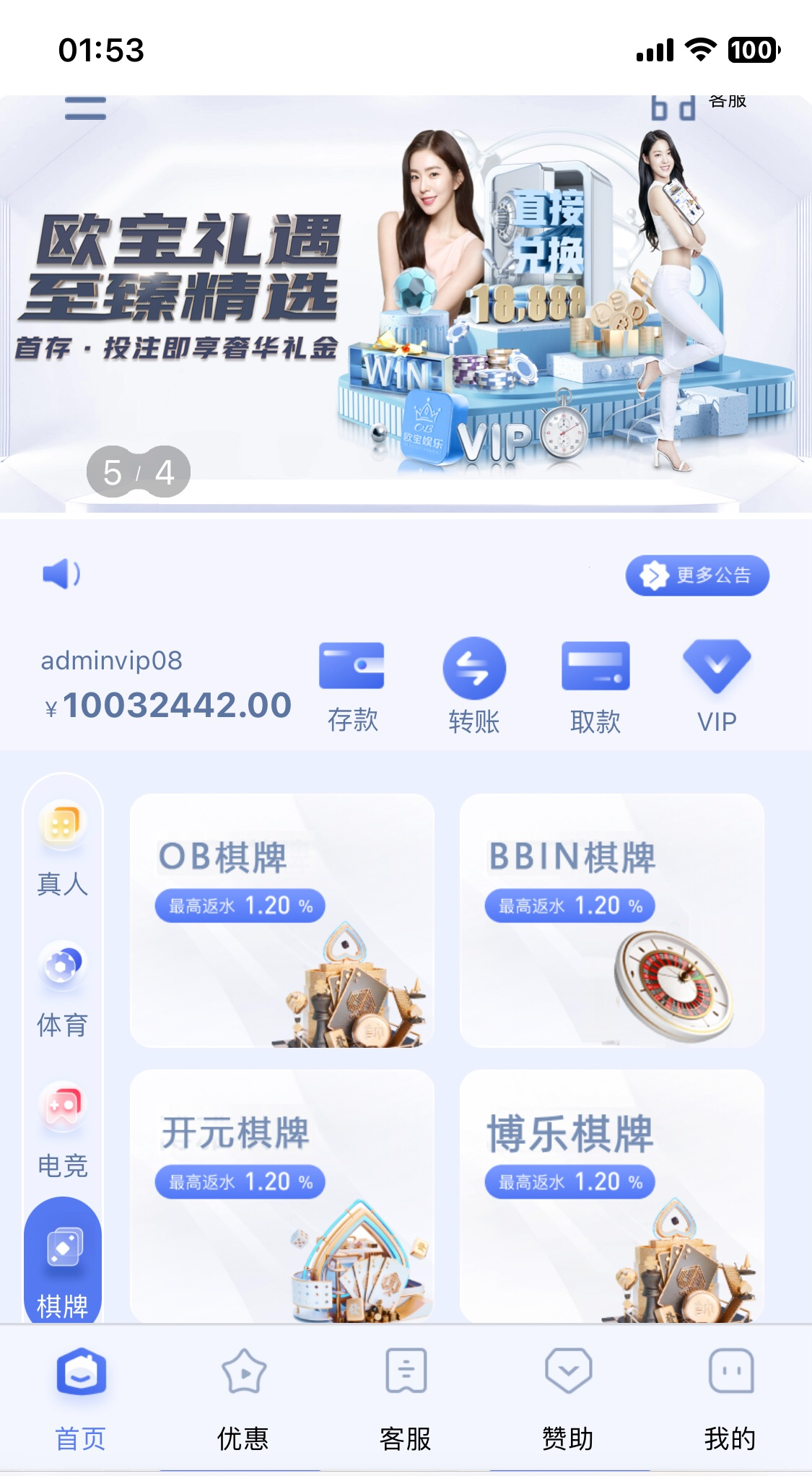
Task: Open 转账 transfer
Action: click(x=473, y=687)
